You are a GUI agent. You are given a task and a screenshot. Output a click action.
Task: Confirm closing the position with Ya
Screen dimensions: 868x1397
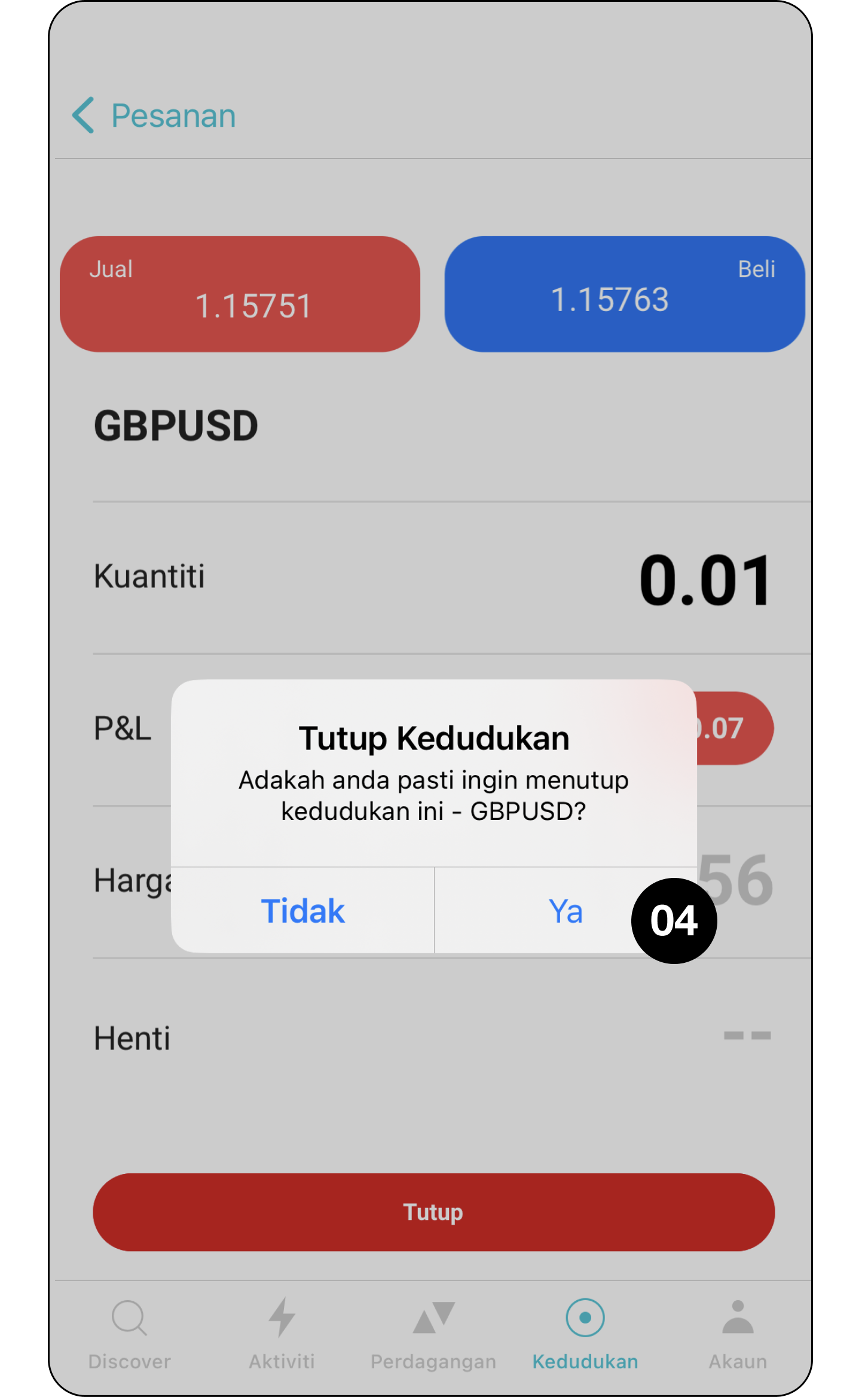coord(564,911)
